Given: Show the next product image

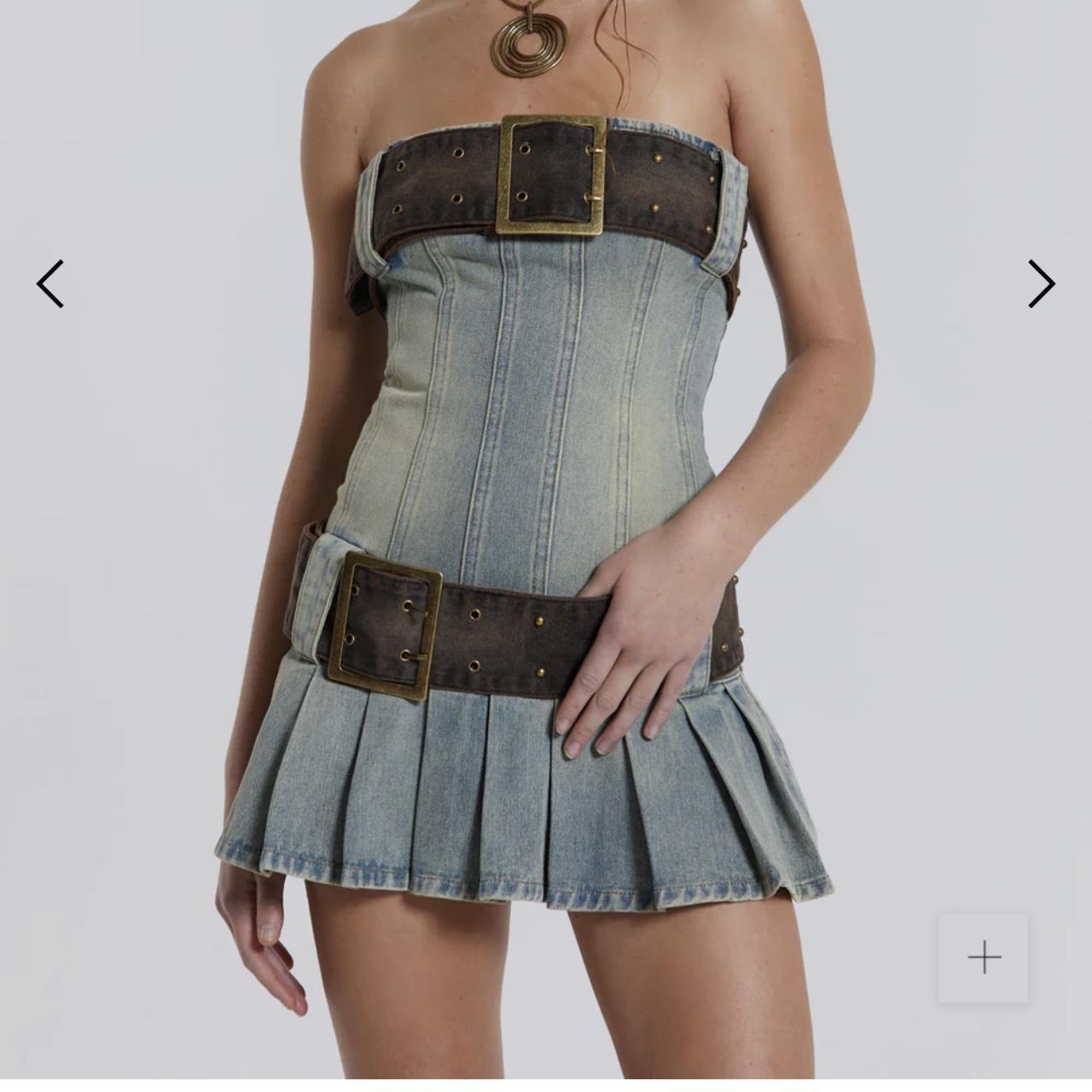Looking at the screenshot, I should click(x=1041, y=283).
